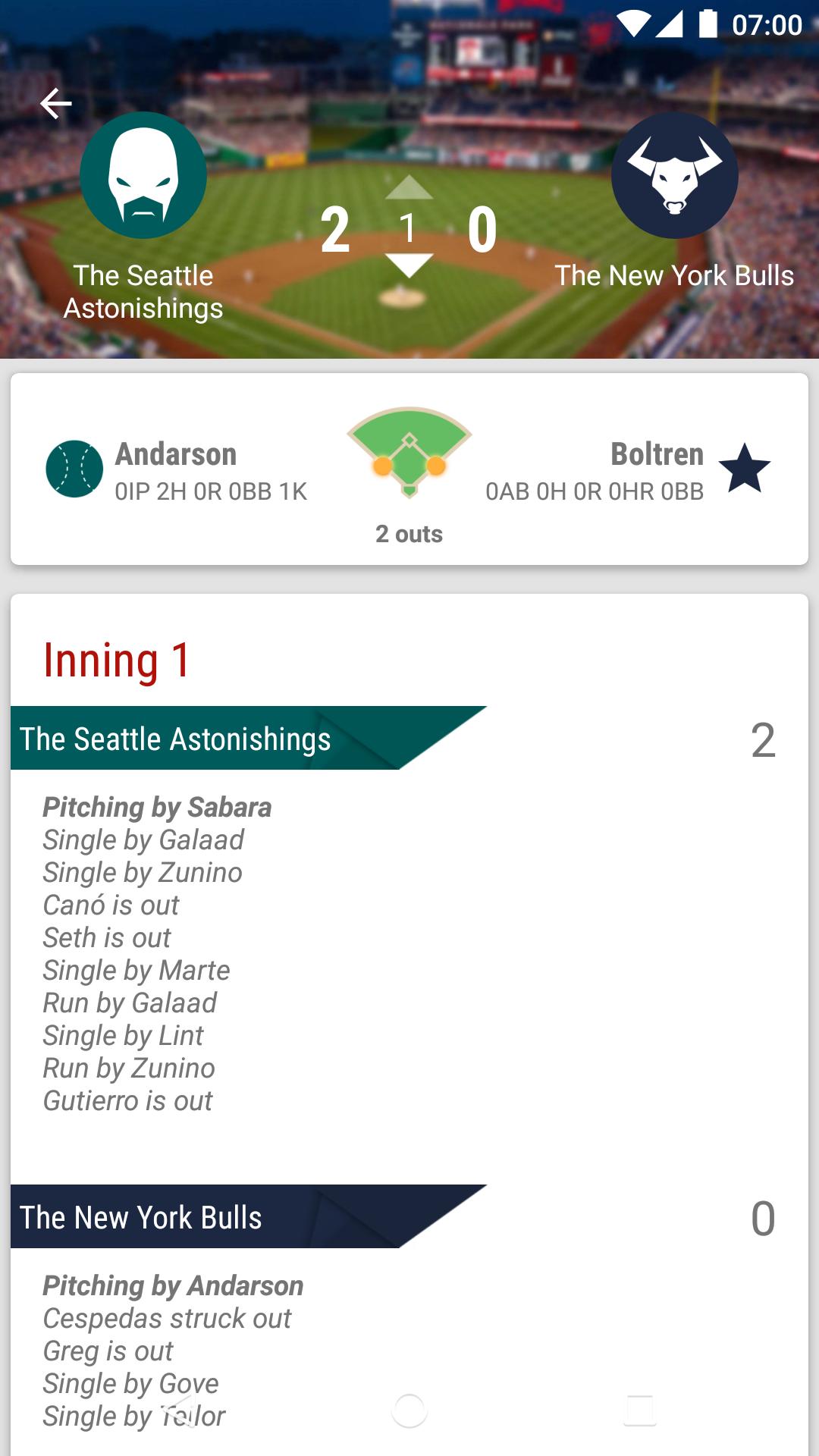Tap the star next to Boltren
Image resolution: width=819 pixels, height=1456 pixels.
tap(744, 469)
